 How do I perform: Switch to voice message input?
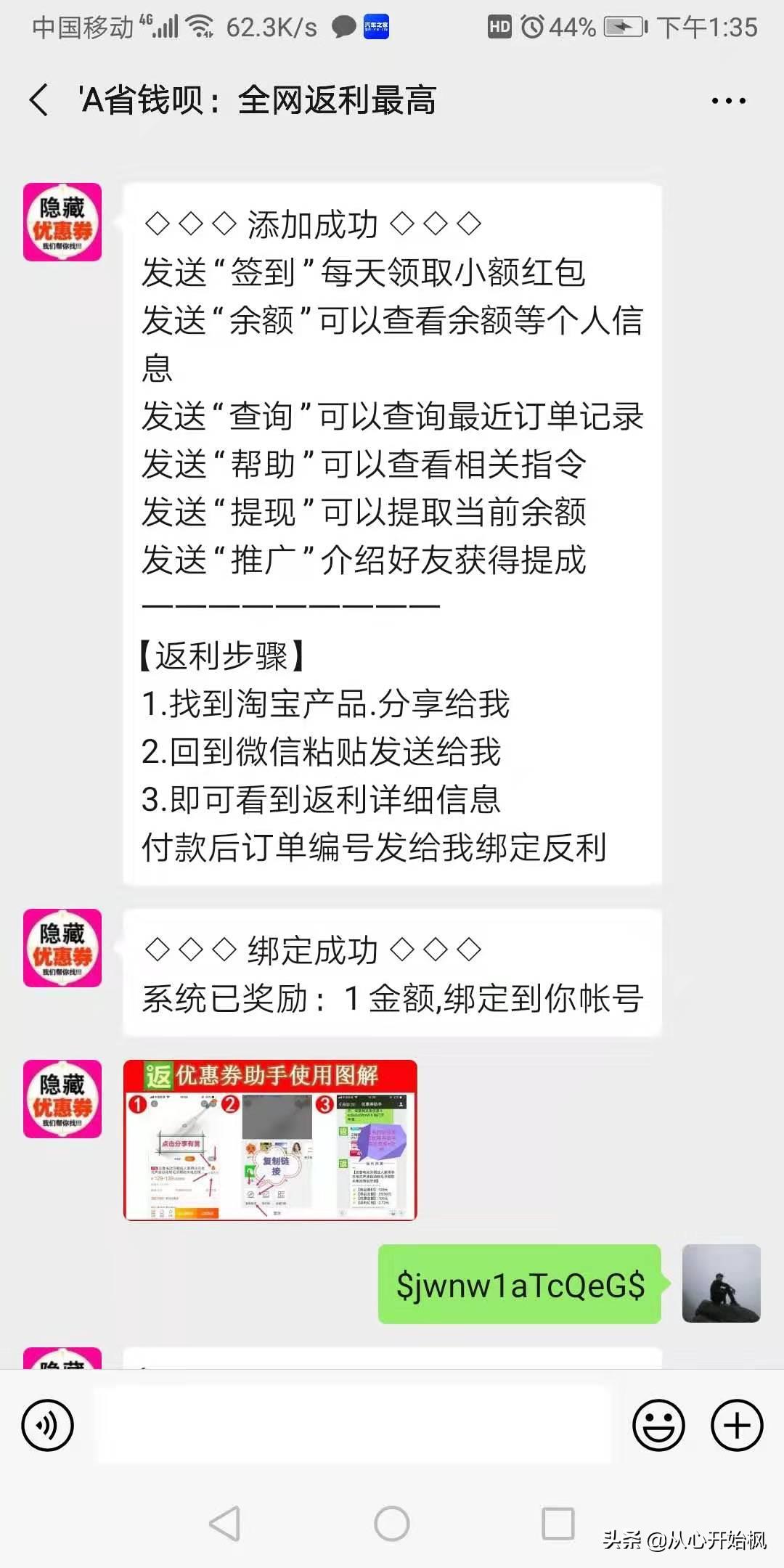[48, 1425]
